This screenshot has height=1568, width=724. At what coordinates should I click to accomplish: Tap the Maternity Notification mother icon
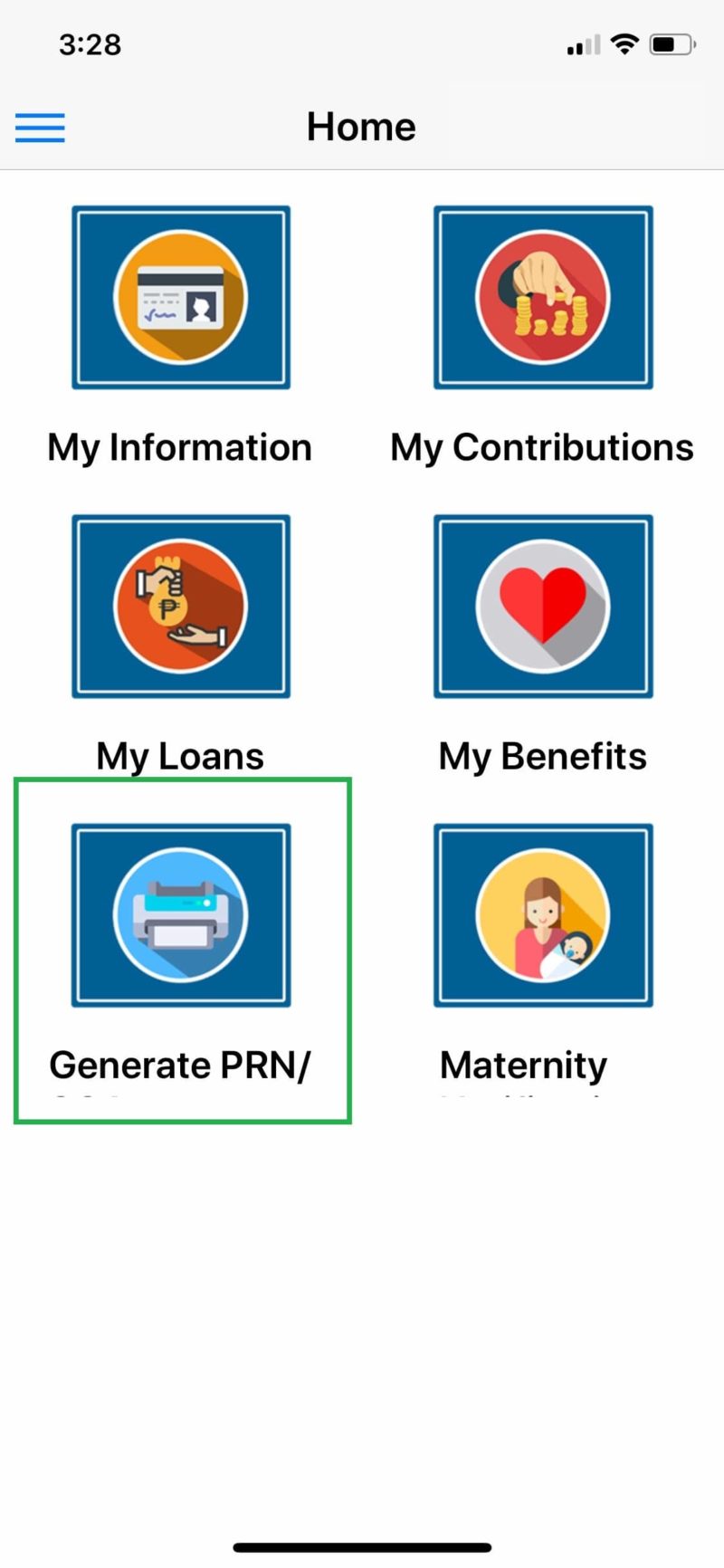pyautogui.click(x=542, y=914)
